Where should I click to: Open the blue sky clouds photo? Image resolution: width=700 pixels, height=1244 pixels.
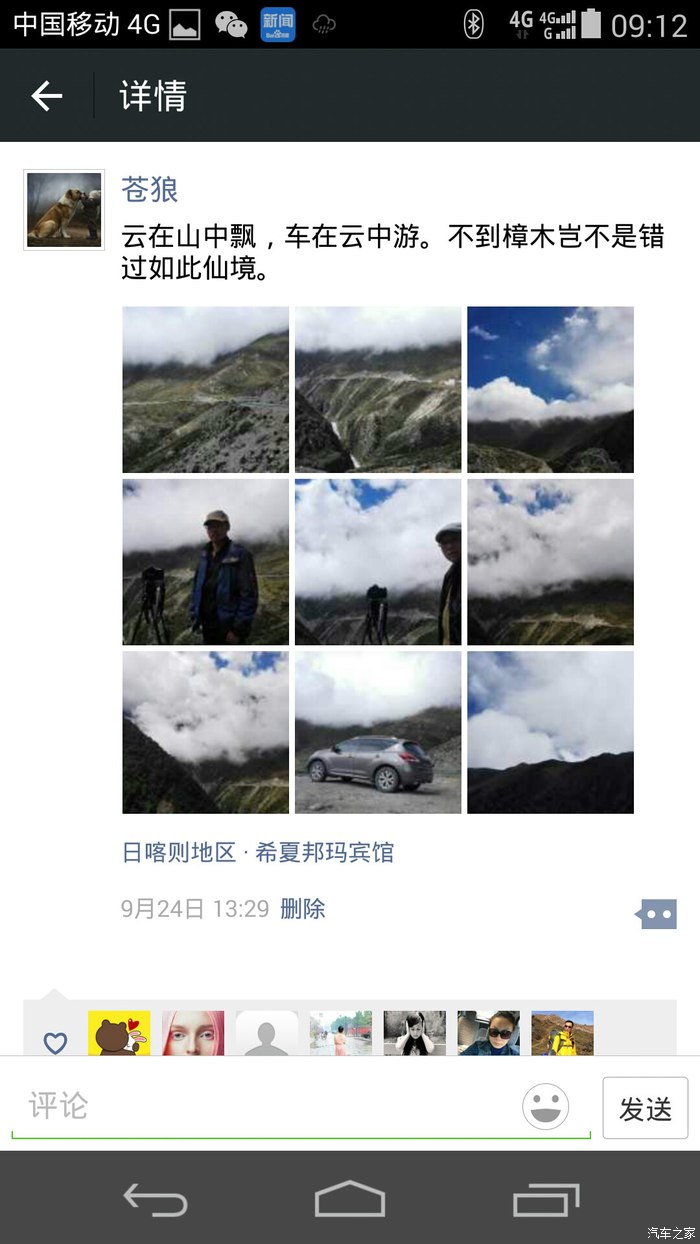(550, 389)
